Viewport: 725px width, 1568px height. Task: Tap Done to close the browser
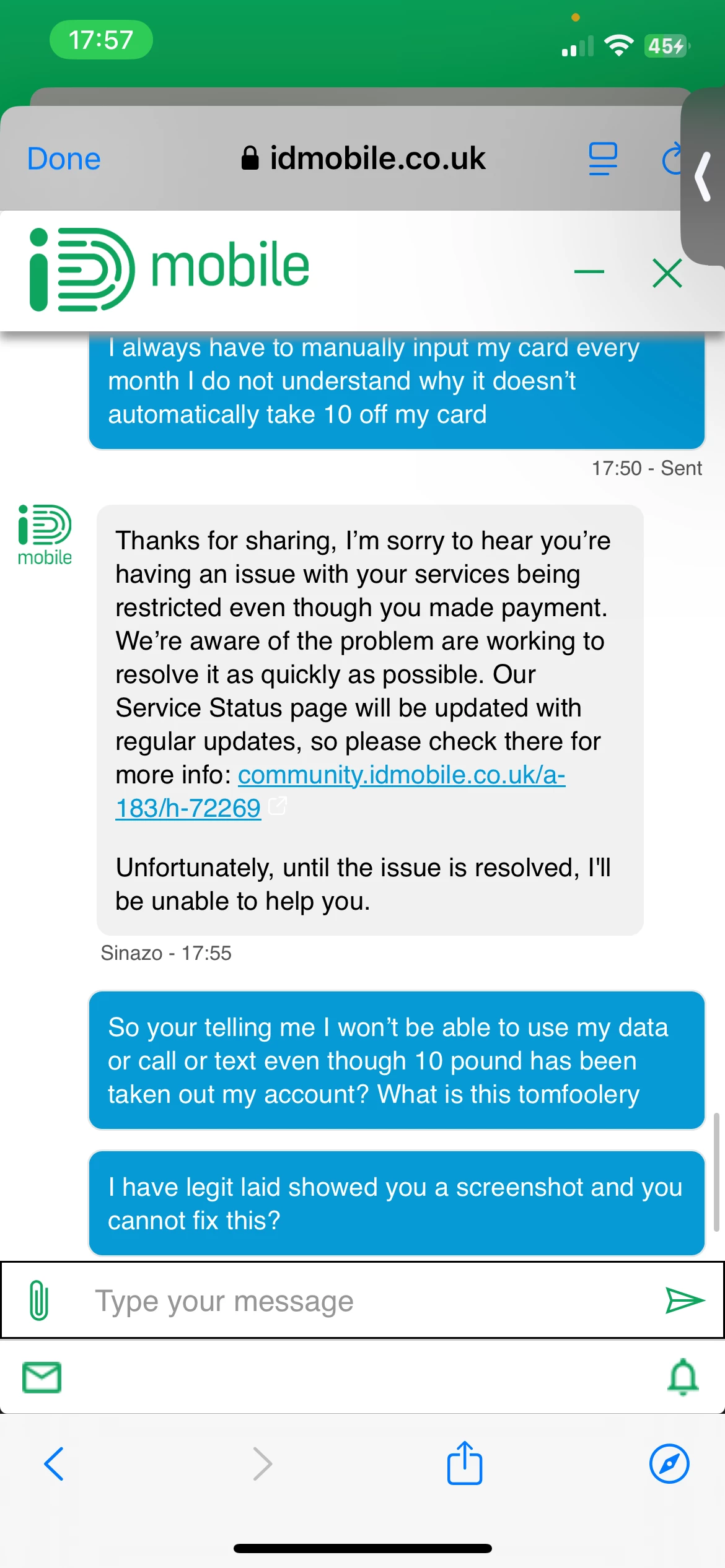click(x=64, y=159)
